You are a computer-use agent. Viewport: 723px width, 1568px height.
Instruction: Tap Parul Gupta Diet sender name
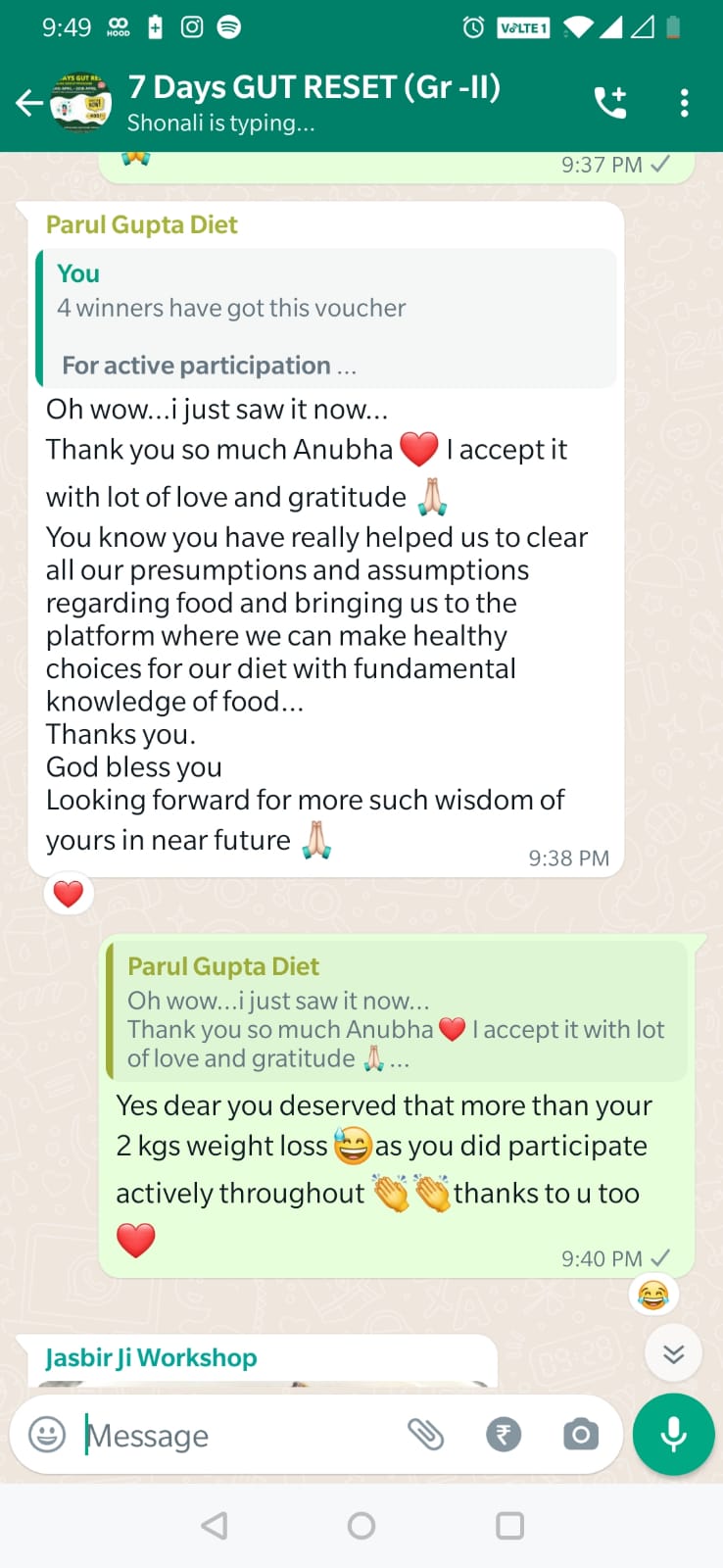pos(142,225)
